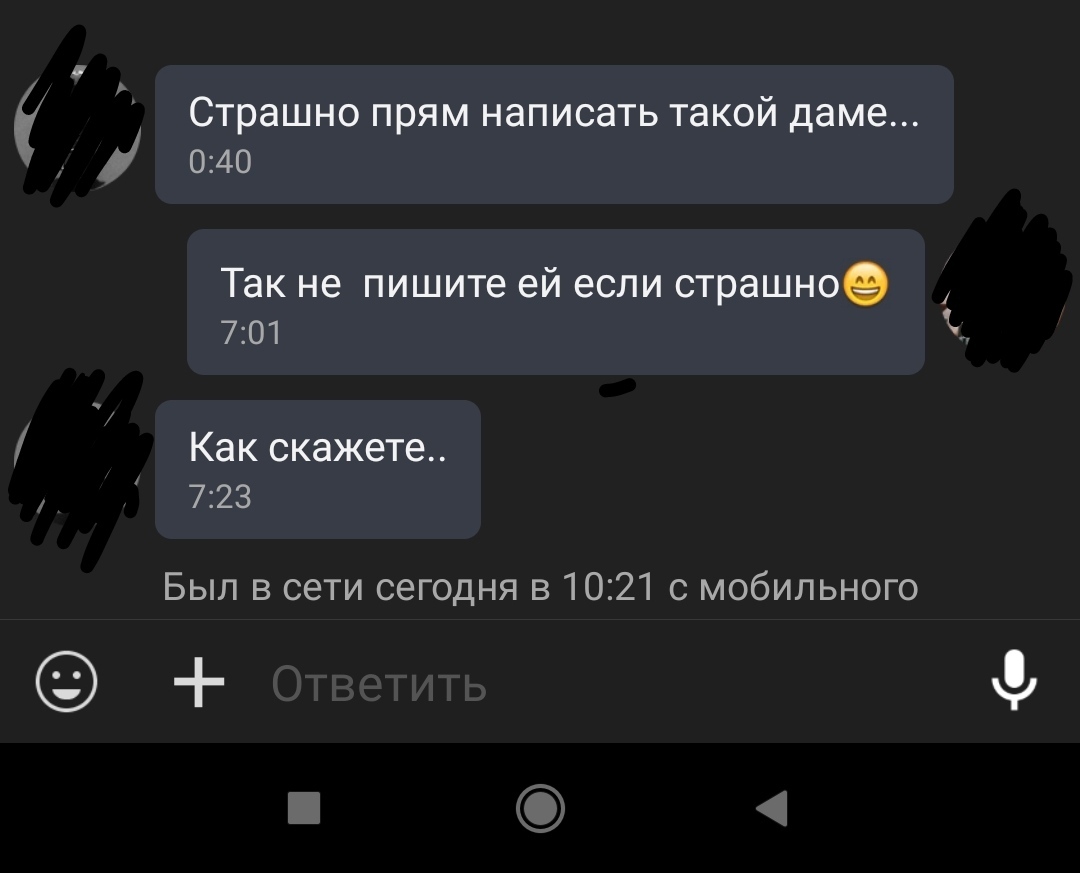Screen dimensions: 1080x873
Task: Open recent apps via square button
Action: pos(304,808)
